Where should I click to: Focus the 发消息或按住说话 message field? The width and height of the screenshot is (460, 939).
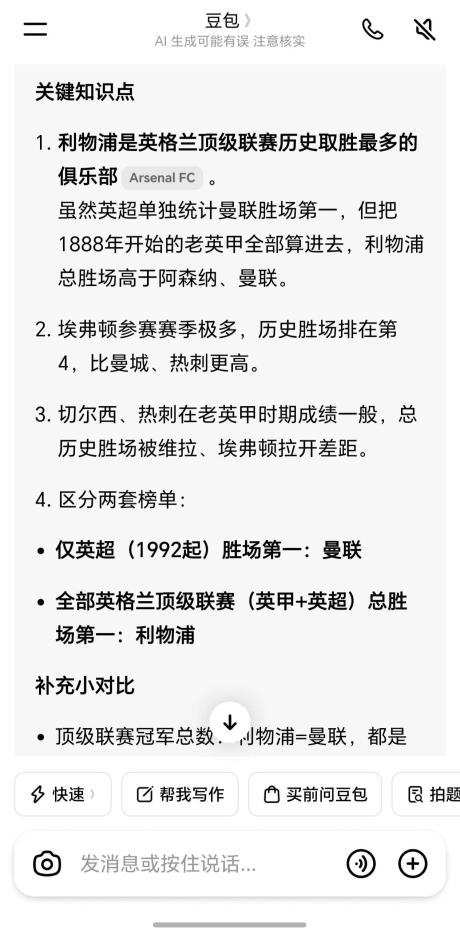(204, 864)
